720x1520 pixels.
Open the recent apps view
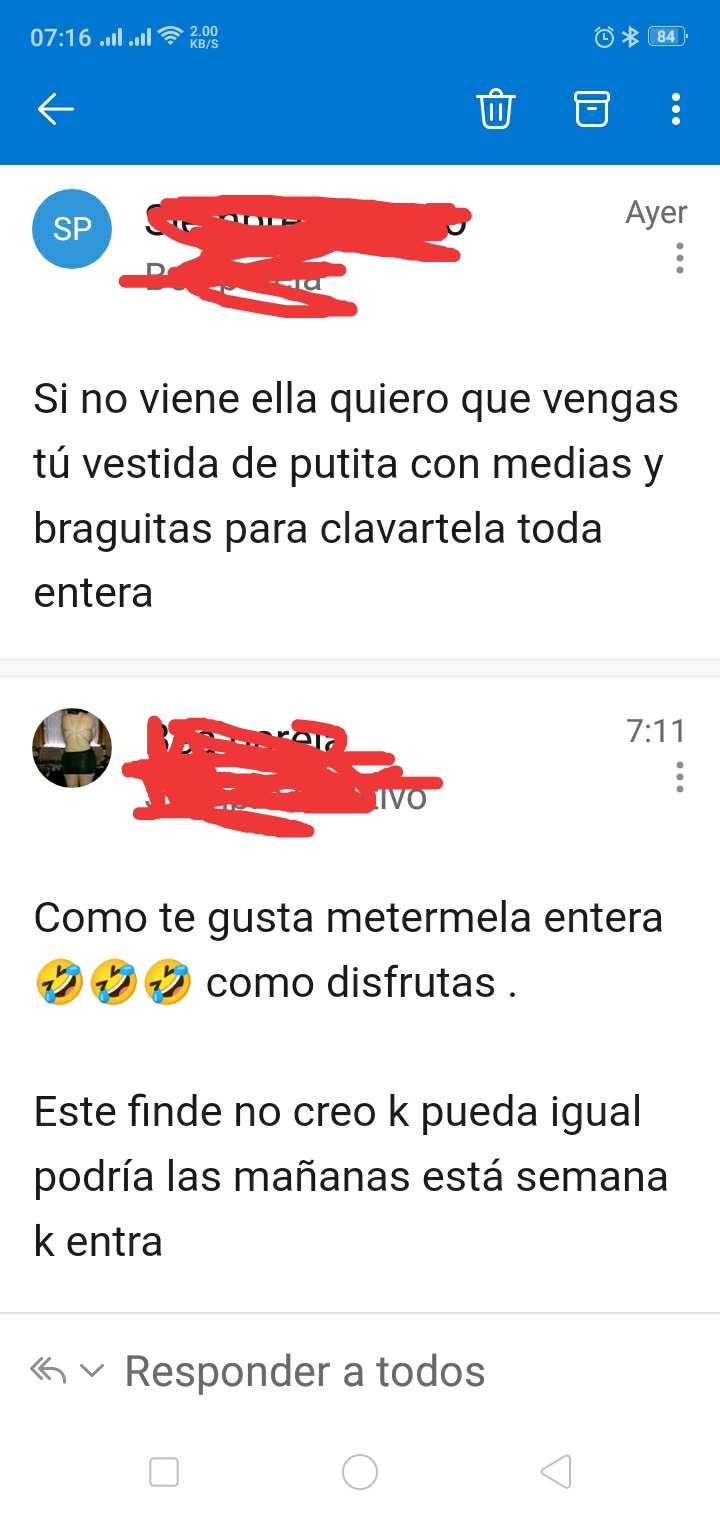pos(164,1471)
